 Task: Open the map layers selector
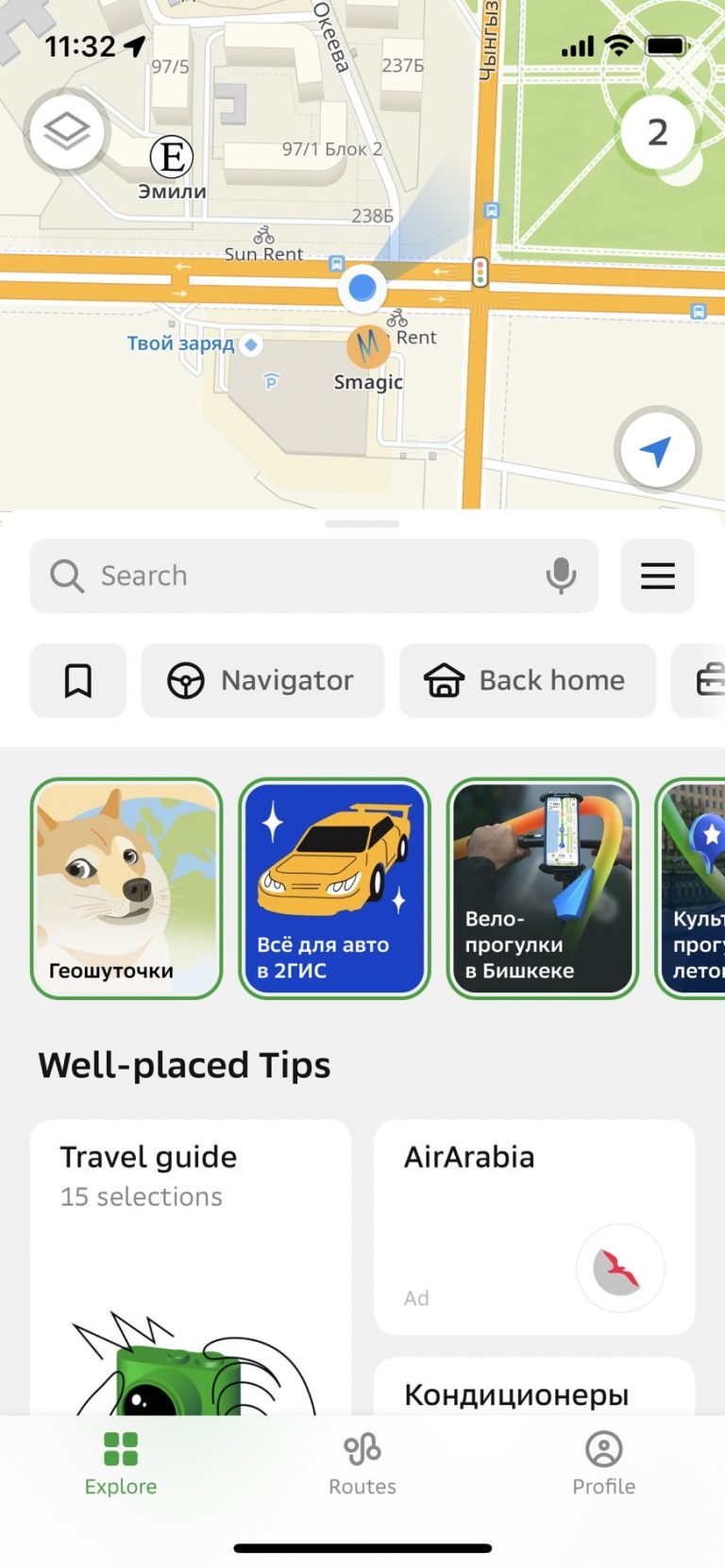point(66,132)
